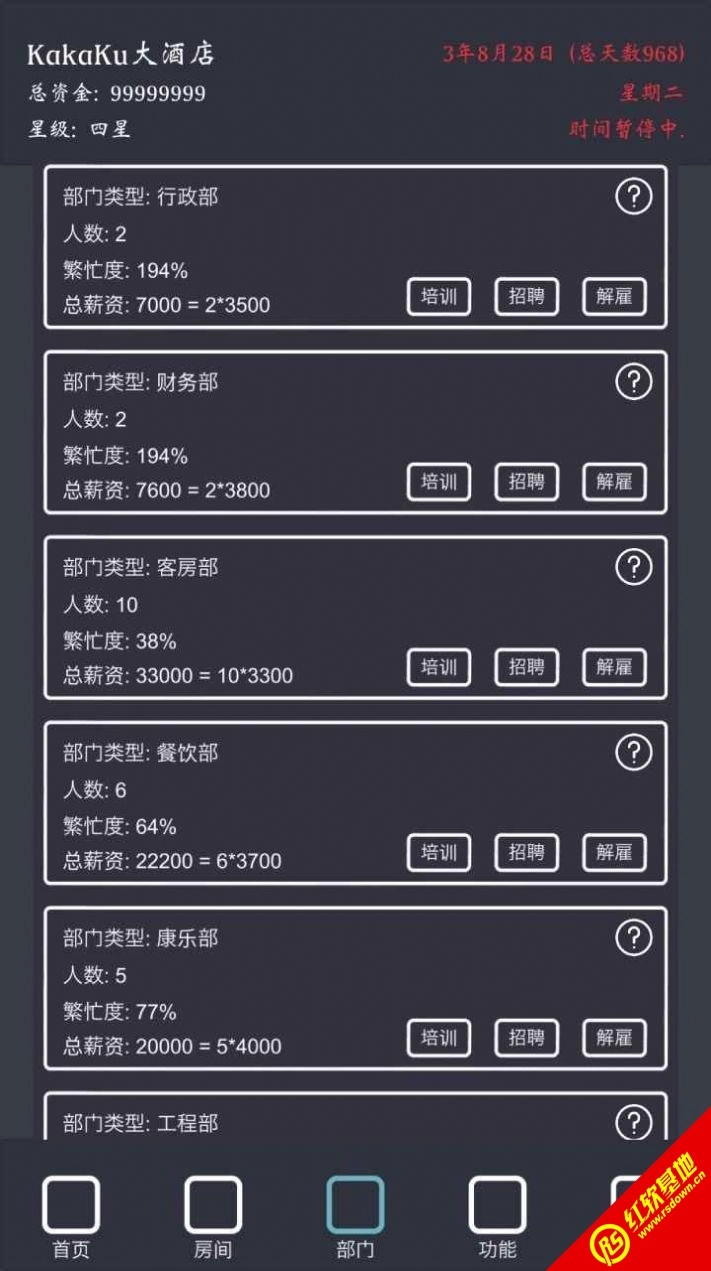Open help for 财务部 department
Screen dimensions: 711x1271
tap(633, 382)
